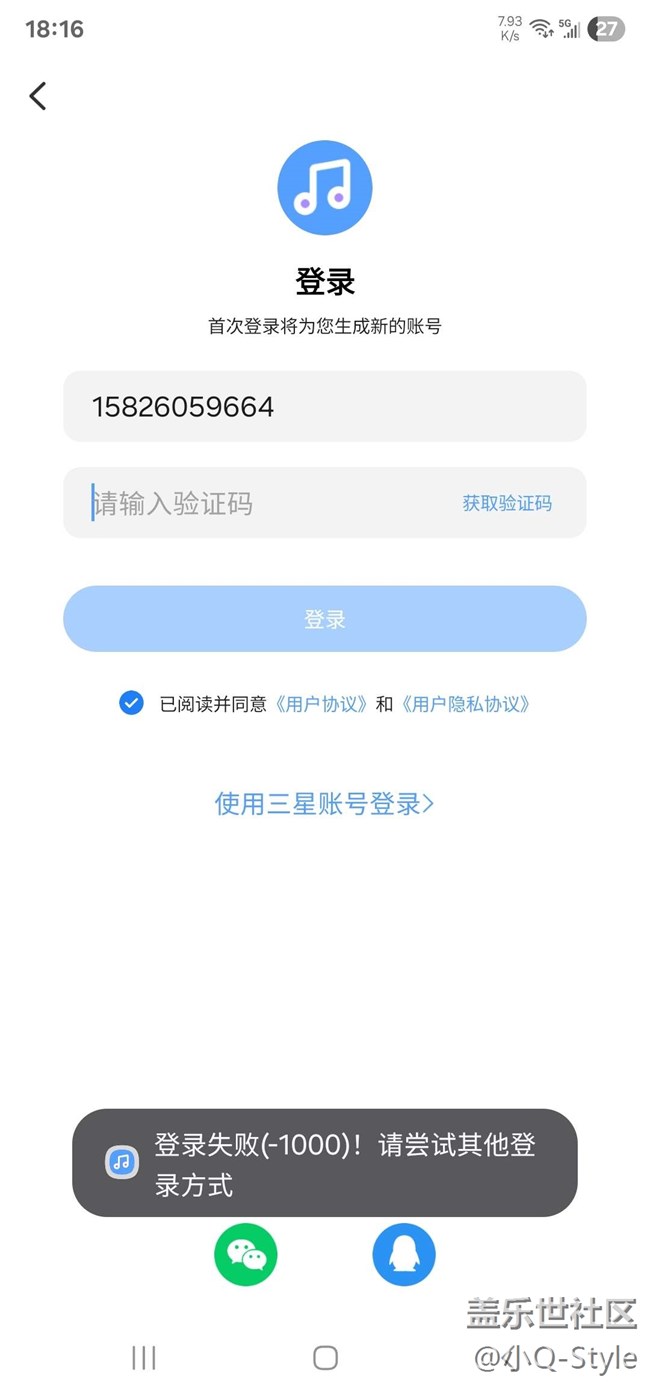Go to home via navigation bar
Screen dimensions: 650x1394
[325, 1357]
